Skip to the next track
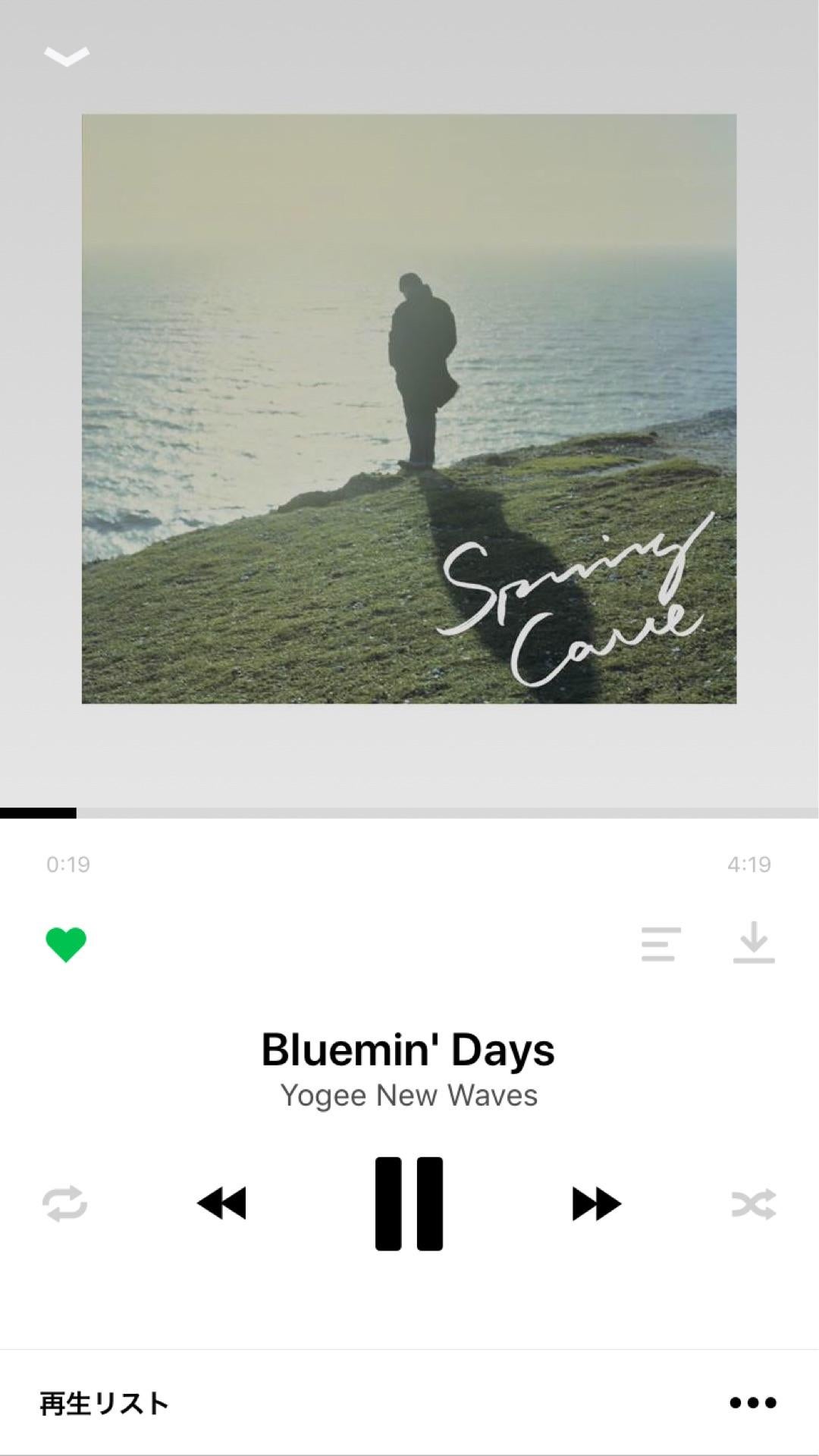This screenshot has width=819, height=1456. [596, 1203]
